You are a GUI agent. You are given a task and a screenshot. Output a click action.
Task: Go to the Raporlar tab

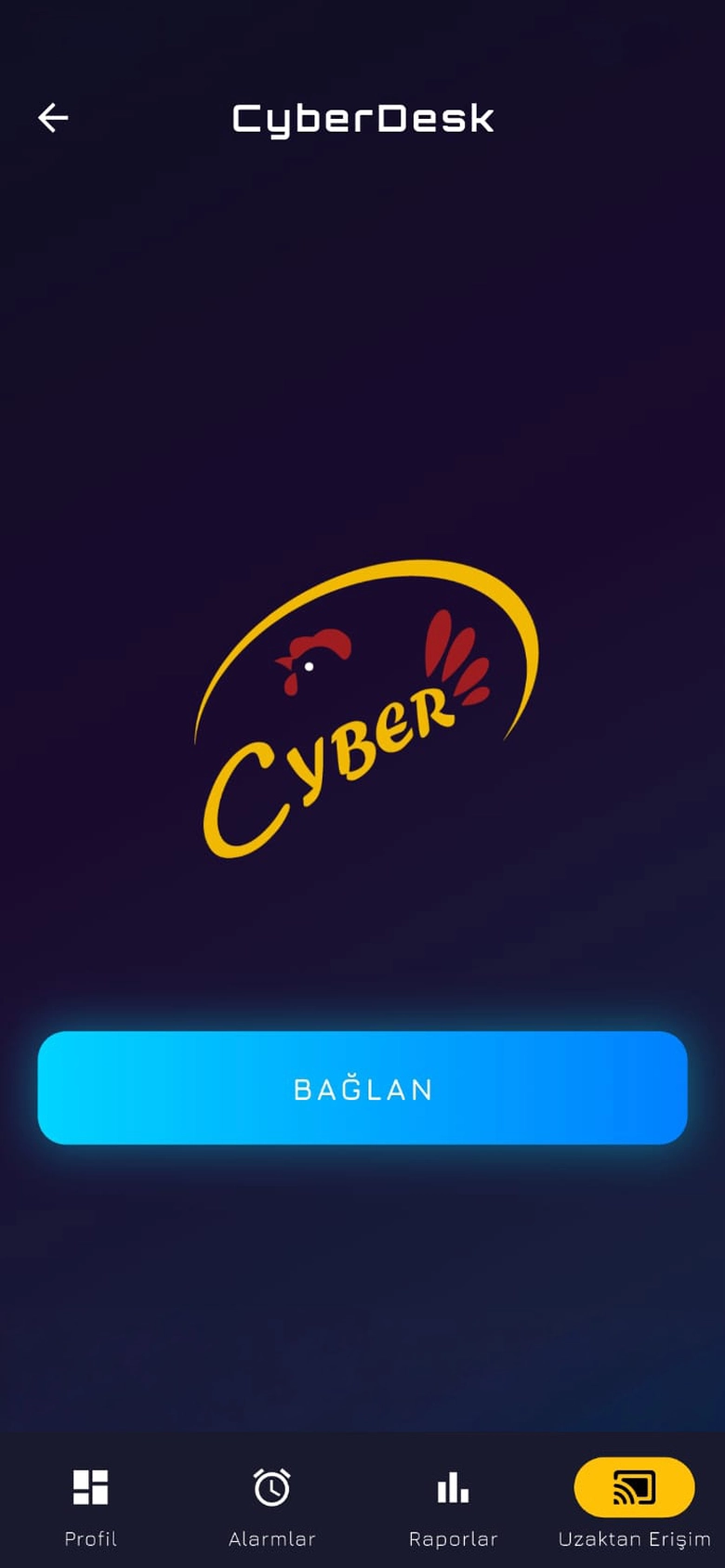pyautogui.click(x=453, y=1504)
